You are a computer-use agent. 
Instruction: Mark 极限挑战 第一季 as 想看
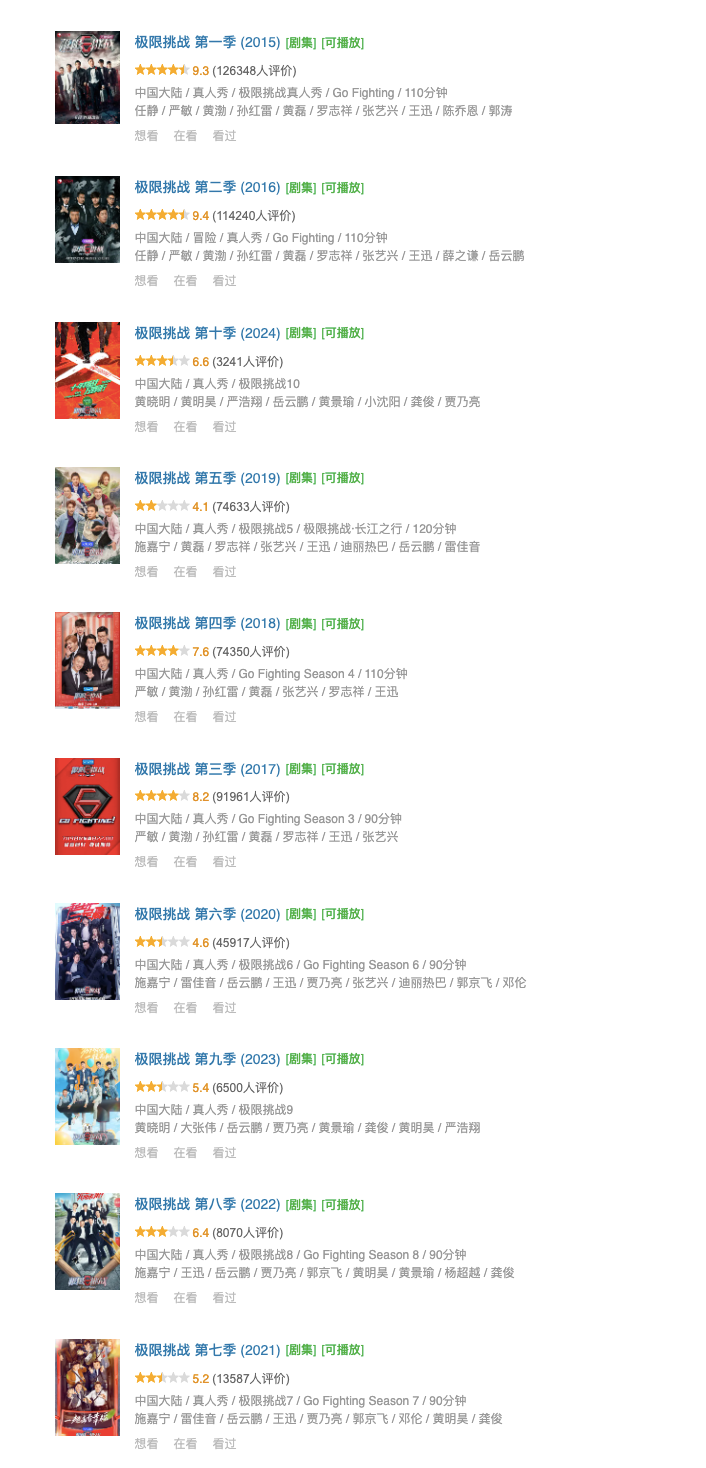tap(146, 136)
